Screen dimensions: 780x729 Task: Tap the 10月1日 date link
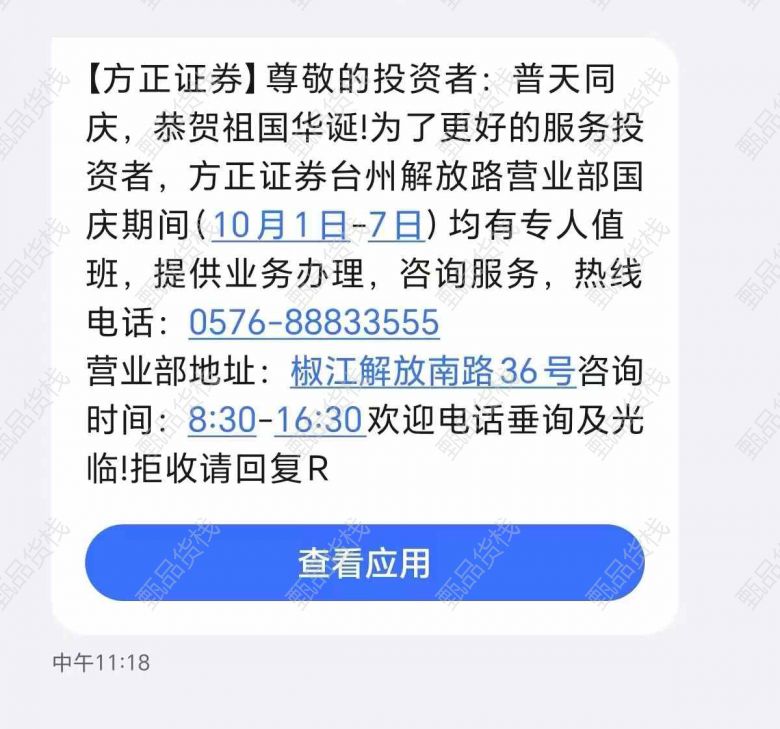point(278,225)
